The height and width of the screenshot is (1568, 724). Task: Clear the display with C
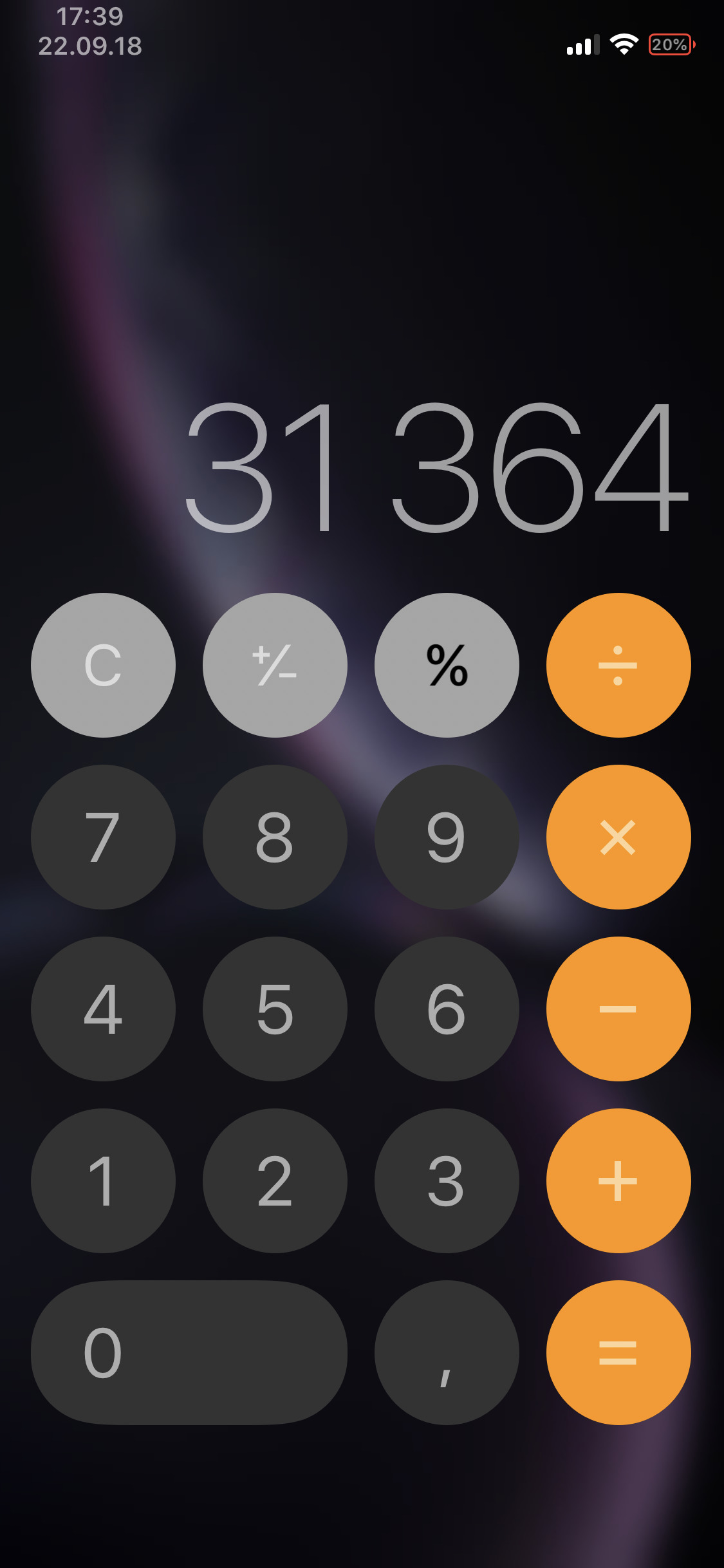point(103,665)
